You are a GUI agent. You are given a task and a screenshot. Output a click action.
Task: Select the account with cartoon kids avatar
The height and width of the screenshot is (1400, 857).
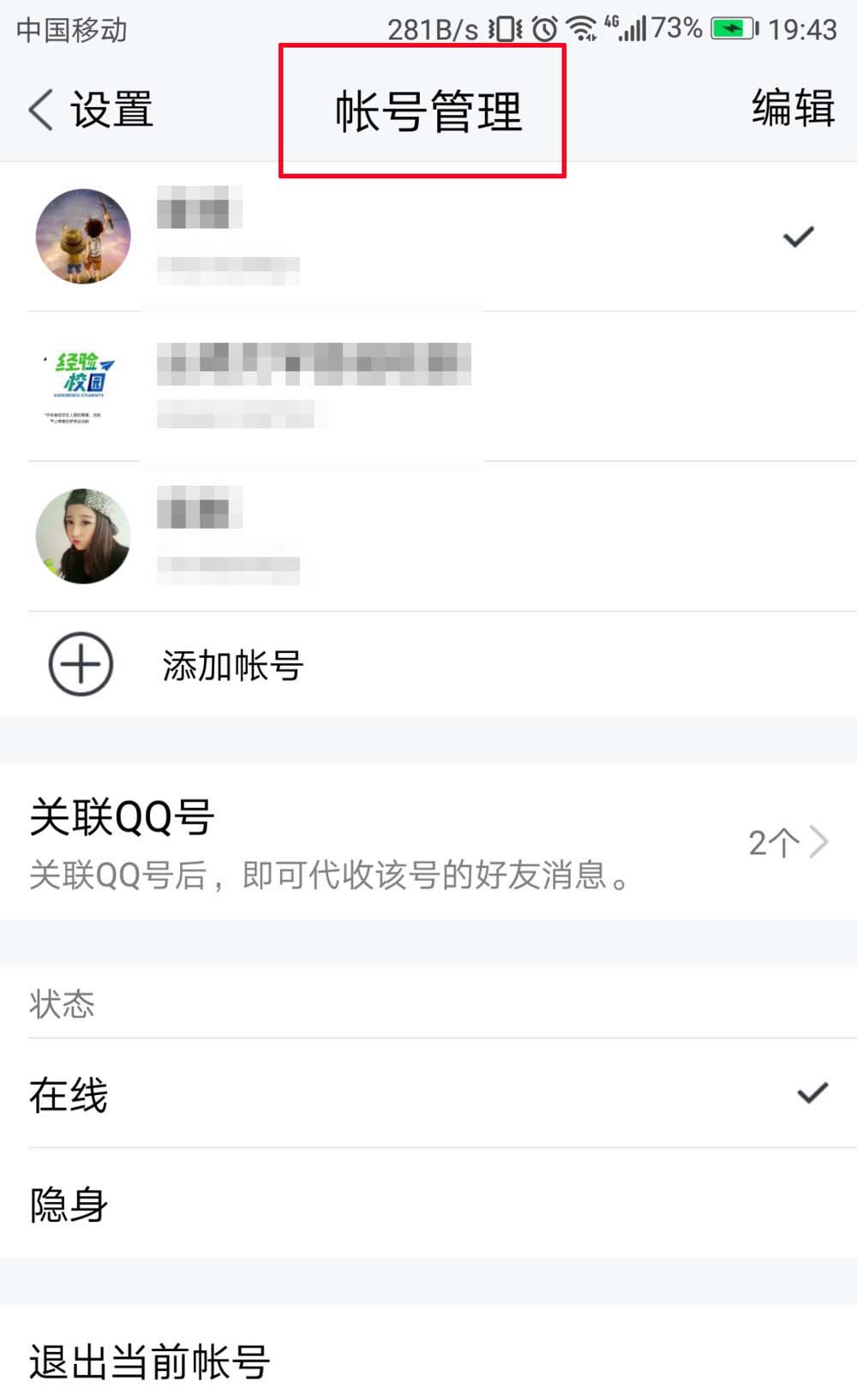pos(428,236)
